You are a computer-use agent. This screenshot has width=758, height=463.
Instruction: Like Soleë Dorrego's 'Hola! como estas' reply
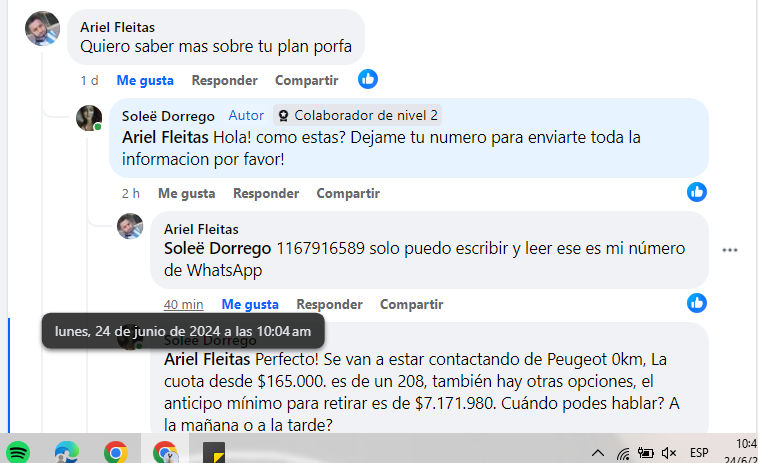(186, 193)
